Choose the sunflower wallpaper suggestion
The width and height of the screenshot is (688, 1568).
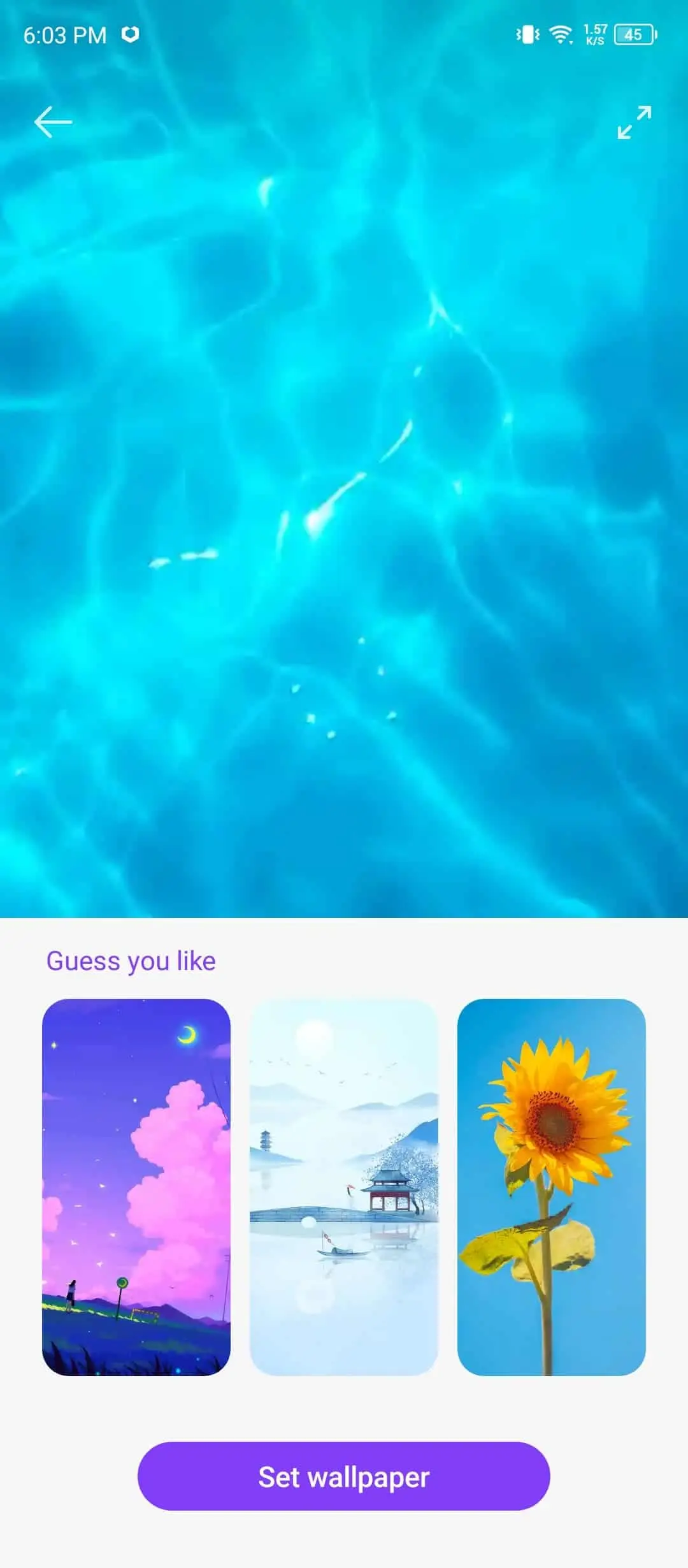click(552, 1187)
